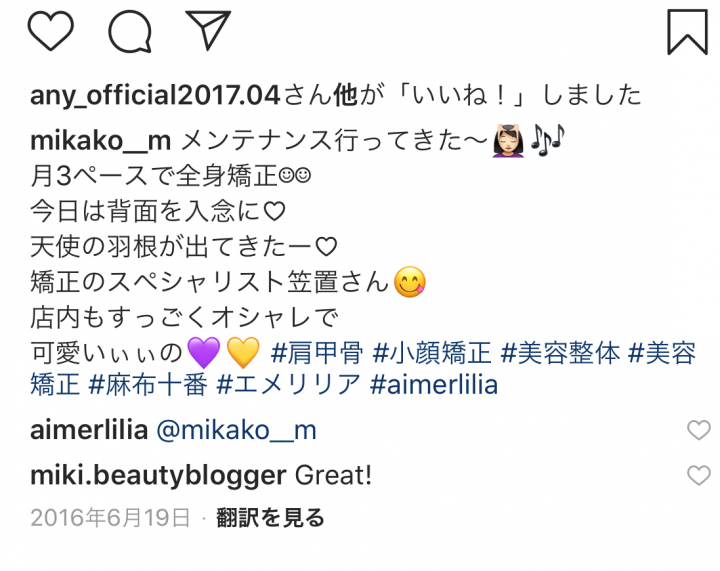Open any_official2017.04's profile from the likes
The height and width of the screenshot is (571, 720).
[156, 95]
